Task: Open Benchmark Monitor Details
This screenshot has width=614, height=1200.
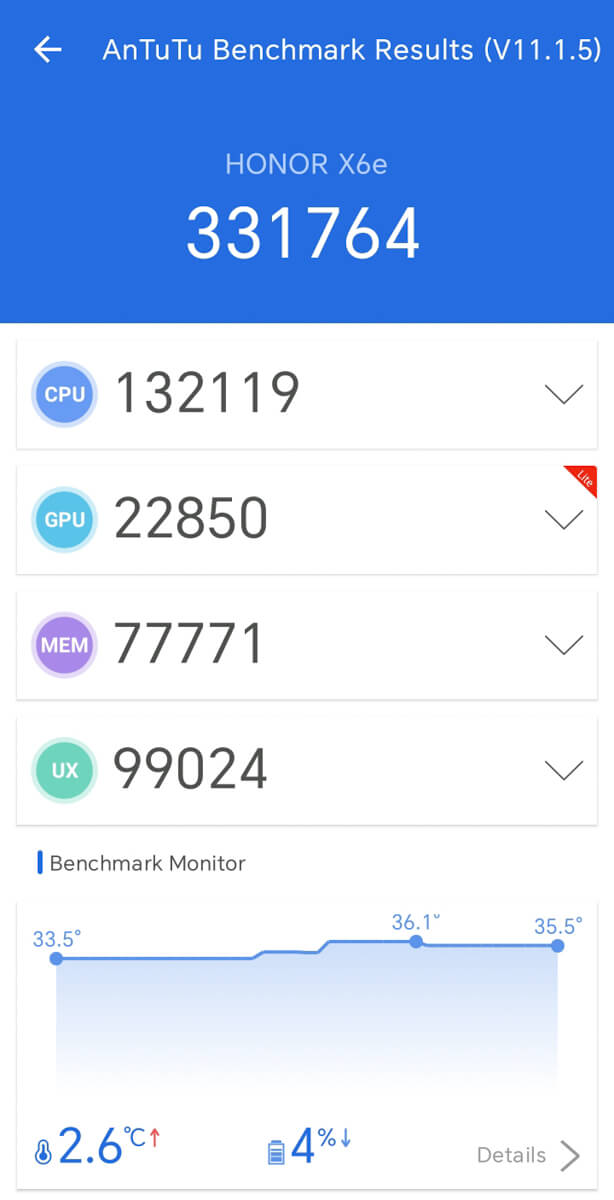Action: click(528, 1155)
